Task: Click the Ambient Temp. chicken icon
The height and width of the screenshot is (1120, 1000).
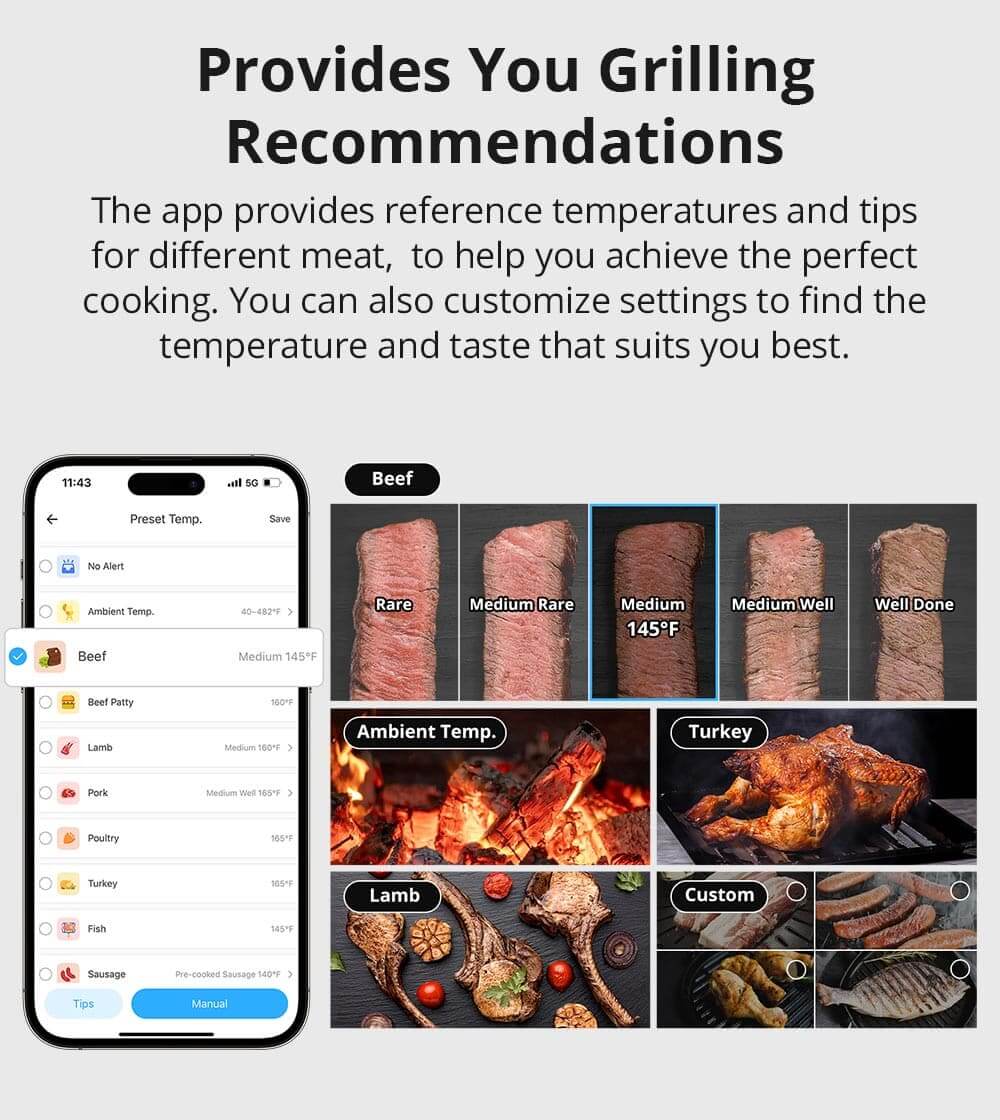Action: tap(68, 611)
